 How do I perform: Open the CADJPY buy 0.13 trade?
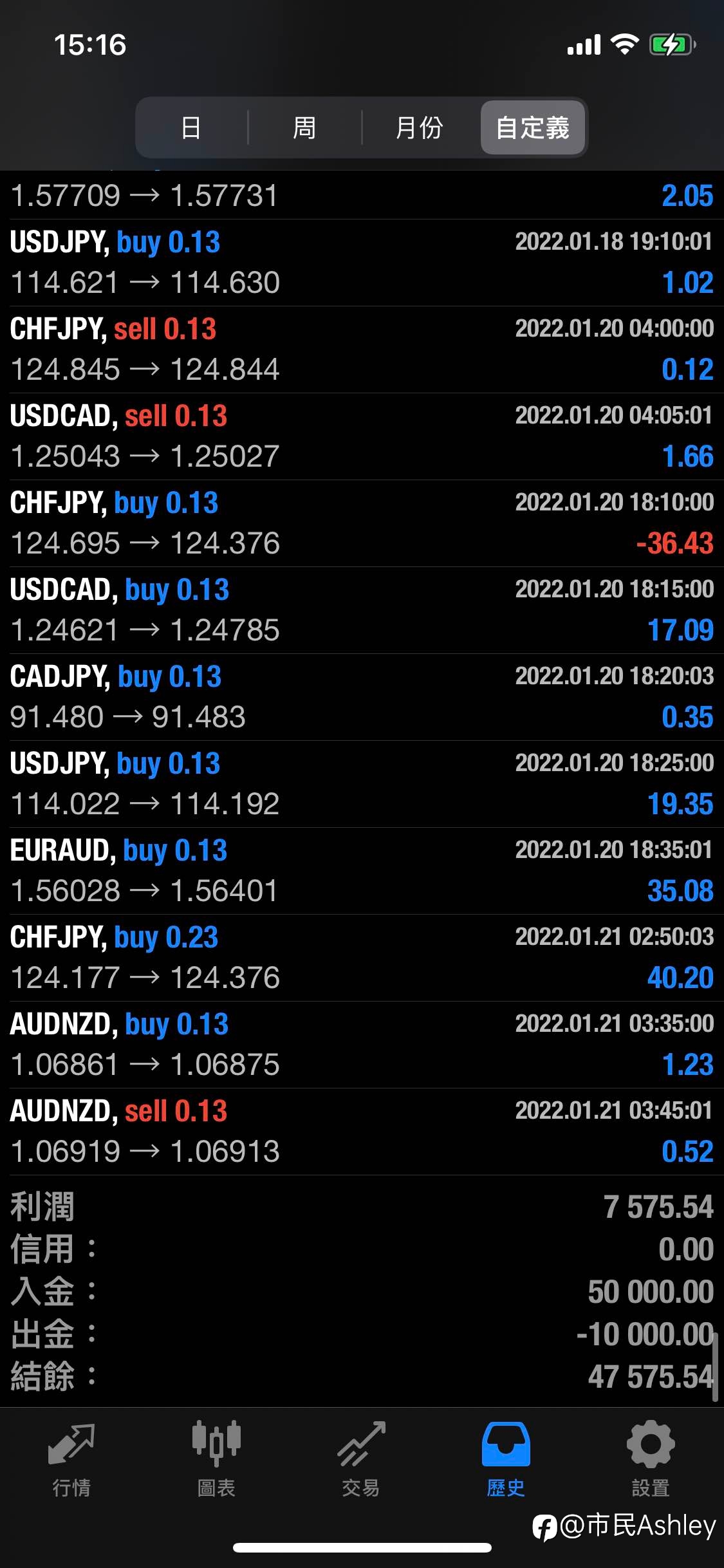click(362, 697)
